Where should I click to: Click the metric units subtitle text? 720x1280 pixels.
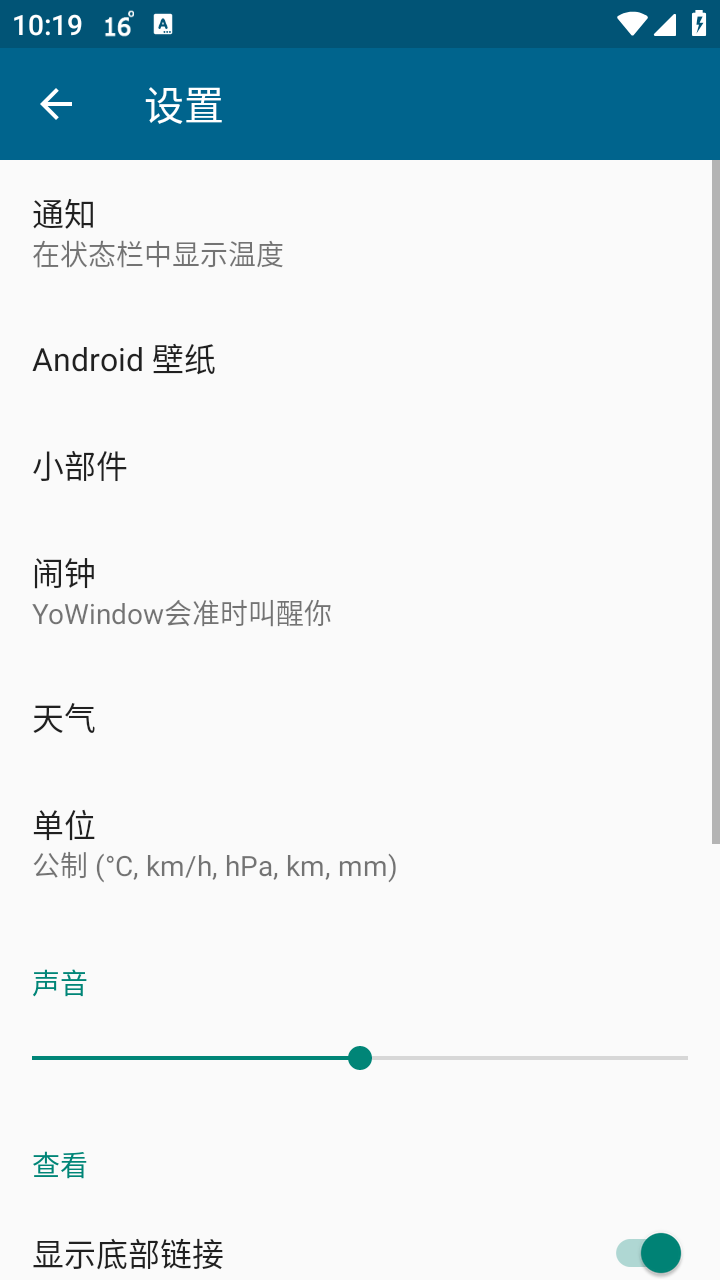click(x=215, y=865)
